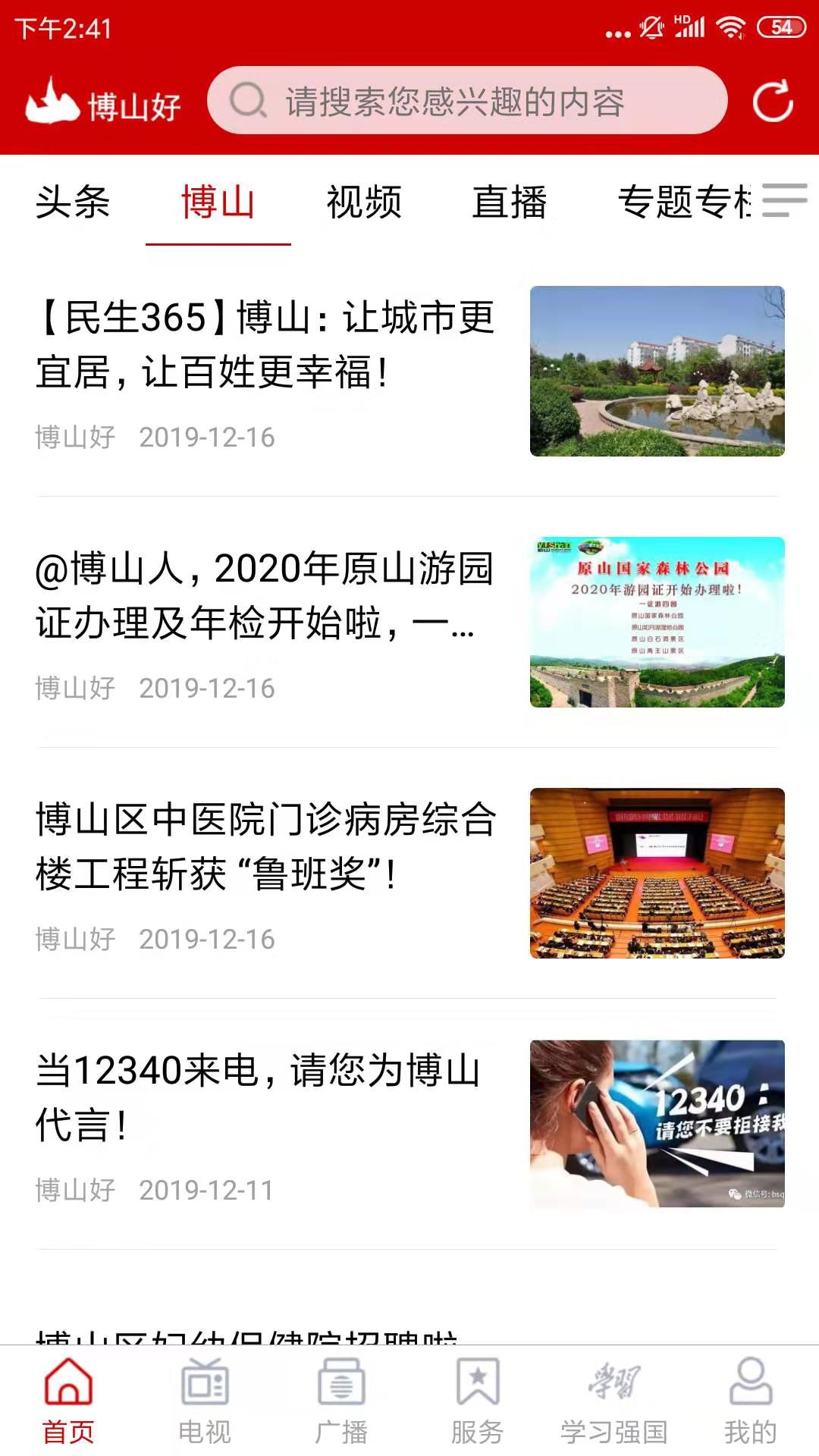This screenshot has width=819, height=1456.
Task: Expand the channel list menu icon
Action: point(784,200)
